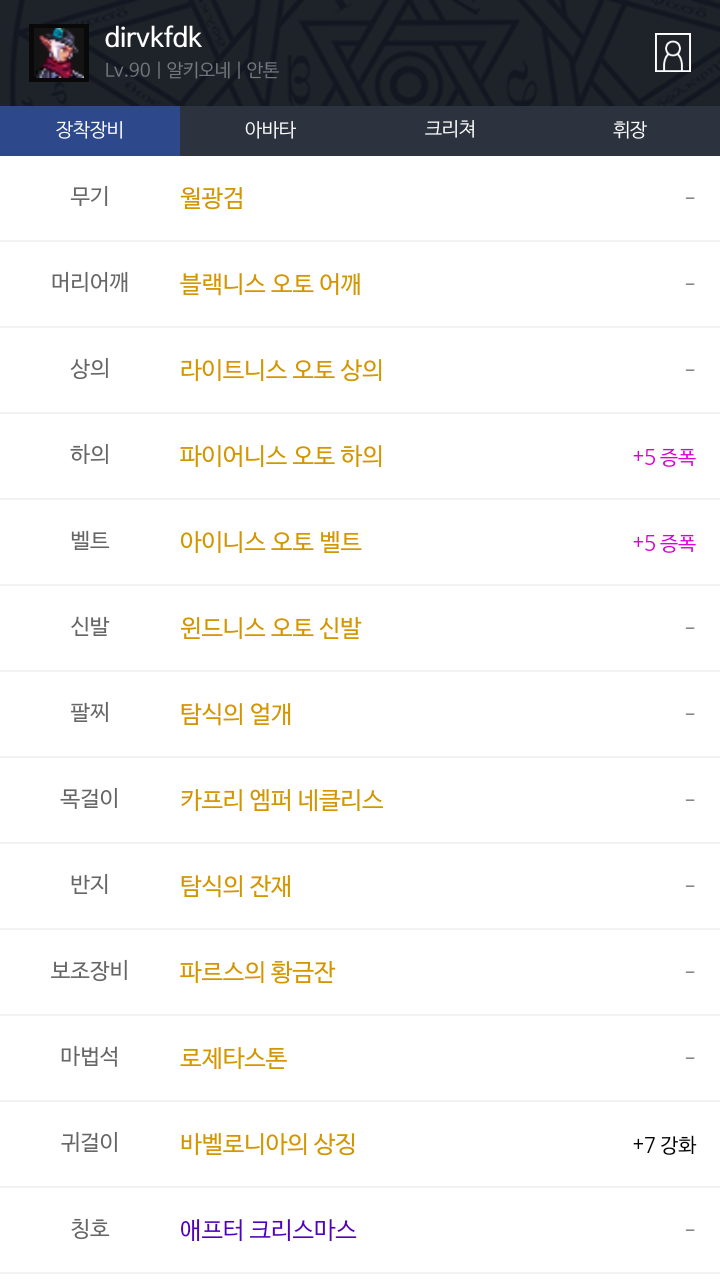Image resolution: width=720 pixels, height=1280 pixels.
Task: Open the character silhouette icon in header
Action: 673,53
